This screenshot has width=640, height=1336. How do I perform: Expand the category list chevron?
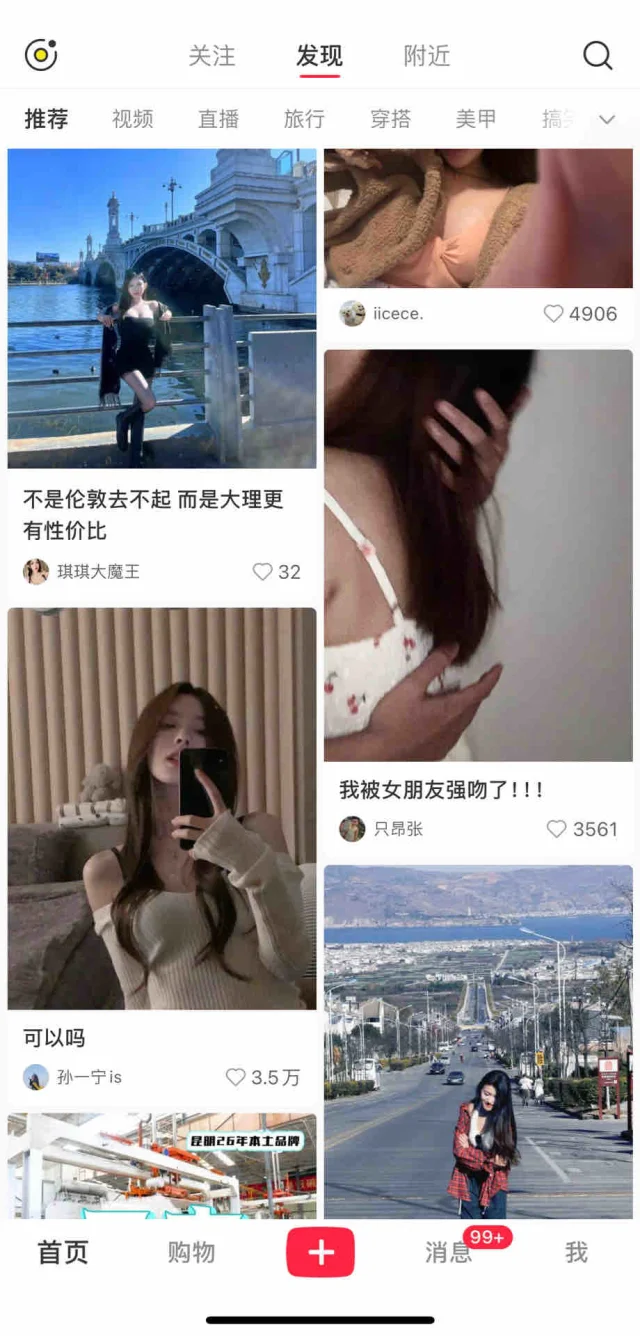pos(606,119)
